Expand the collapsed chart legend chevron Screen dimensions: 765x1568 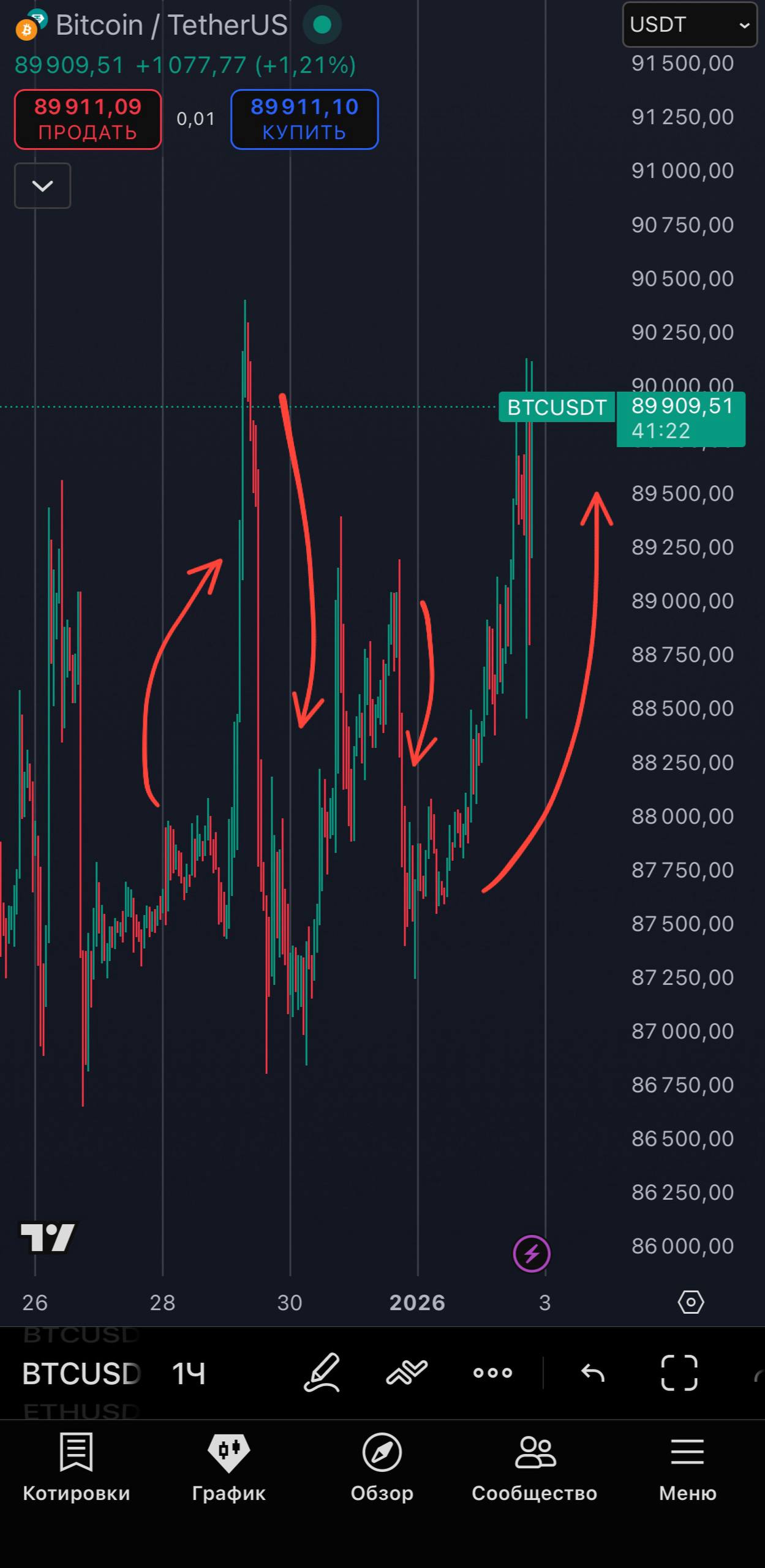tap(42, 186)
